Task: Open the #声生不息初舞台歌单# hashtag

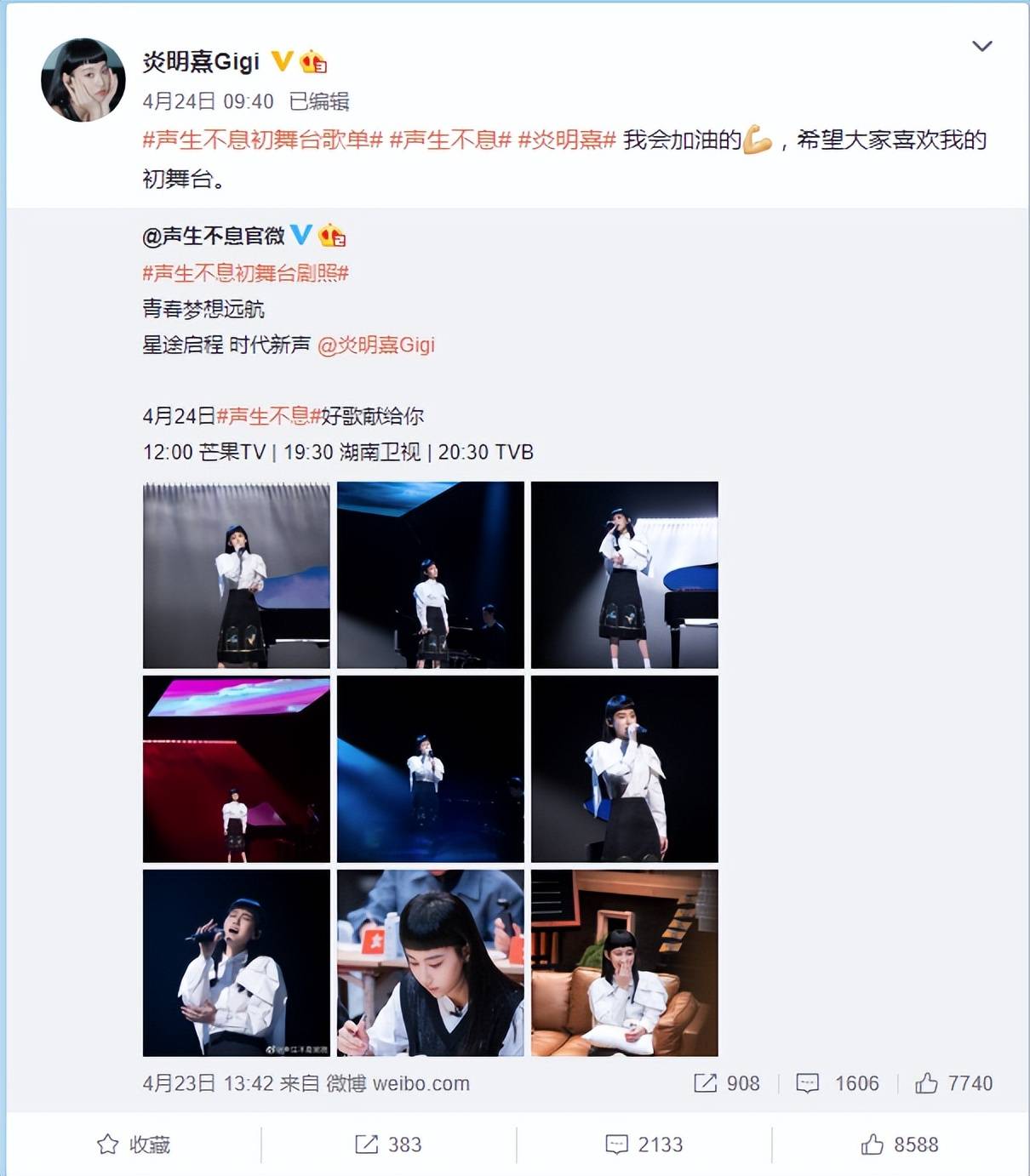Action: (x=262, y=140)
